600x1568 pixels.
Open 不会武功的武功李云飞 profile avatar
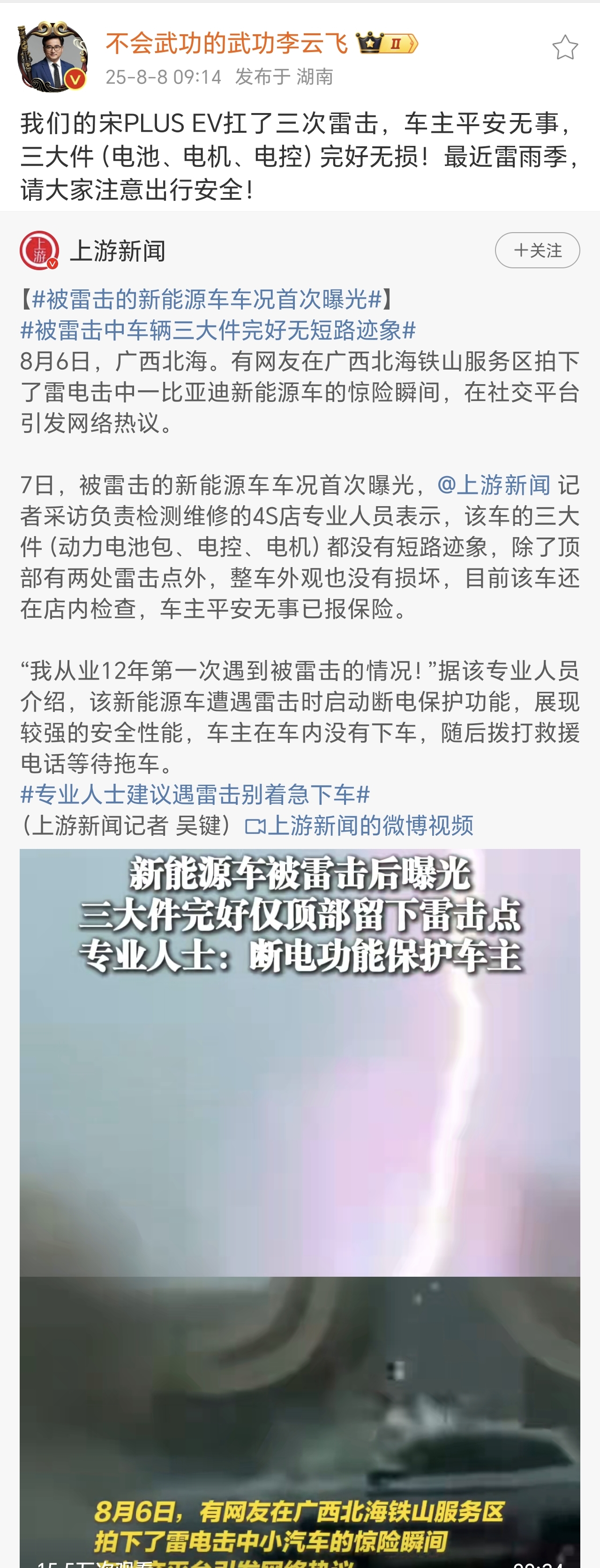pos(52,58)
